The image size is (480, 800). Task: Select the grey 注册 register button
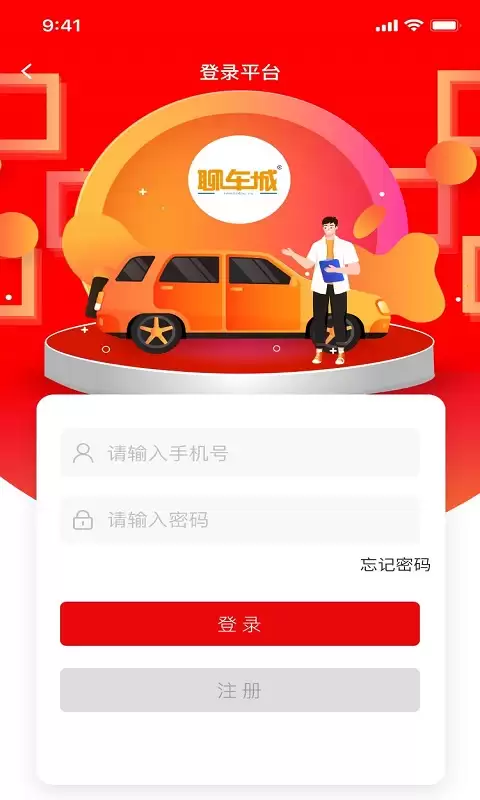tap(240, 690)
